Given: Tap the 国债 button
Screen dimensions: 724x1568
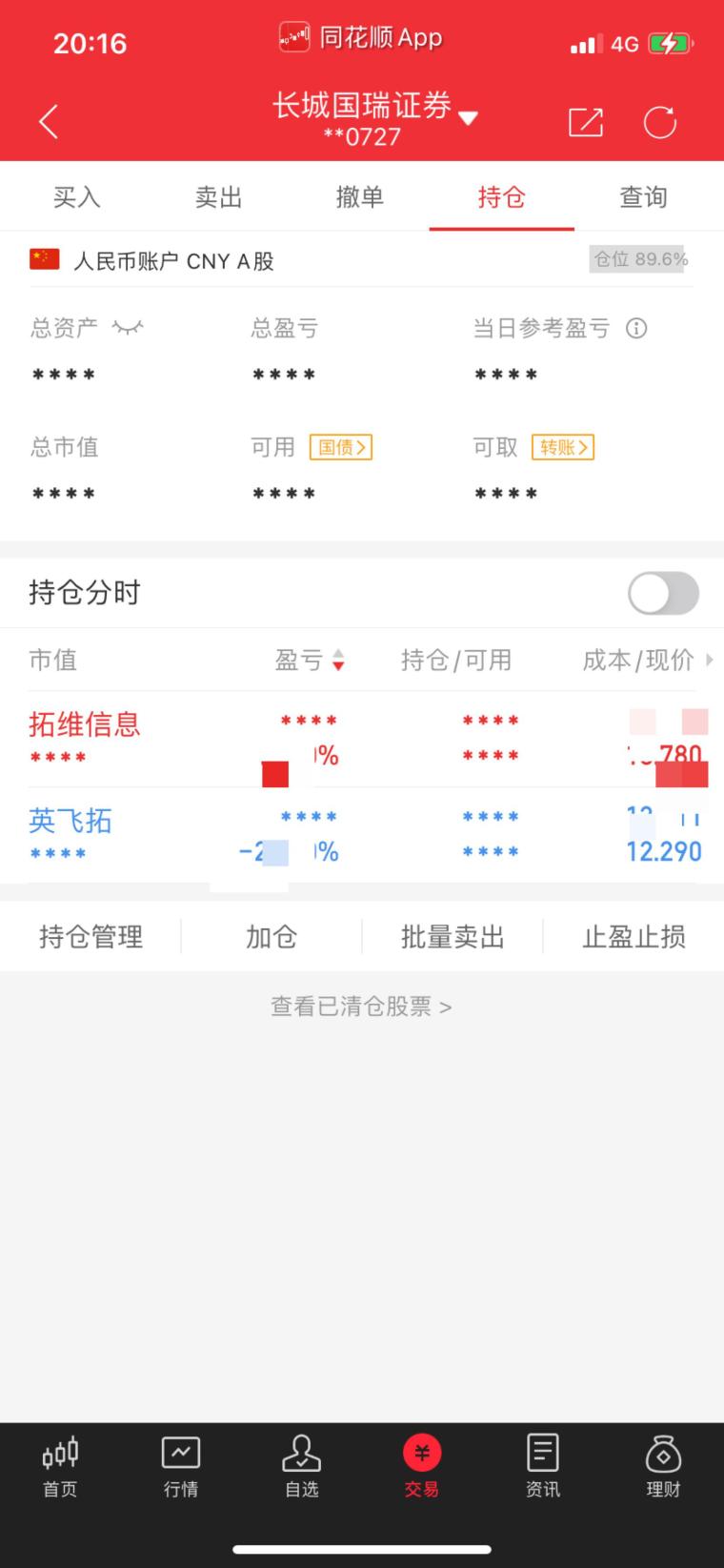Looking at the screenshot, I should tap(340, 447).
